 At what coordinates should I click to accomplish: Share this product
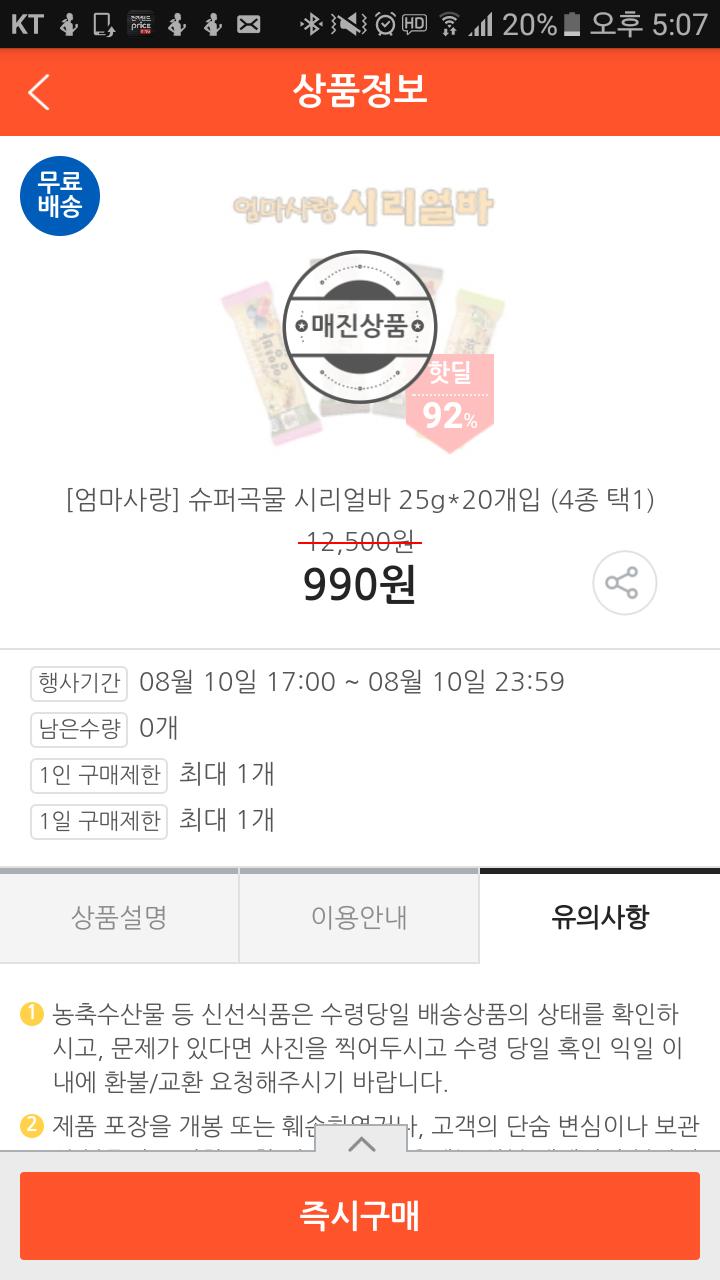(624, 583)
